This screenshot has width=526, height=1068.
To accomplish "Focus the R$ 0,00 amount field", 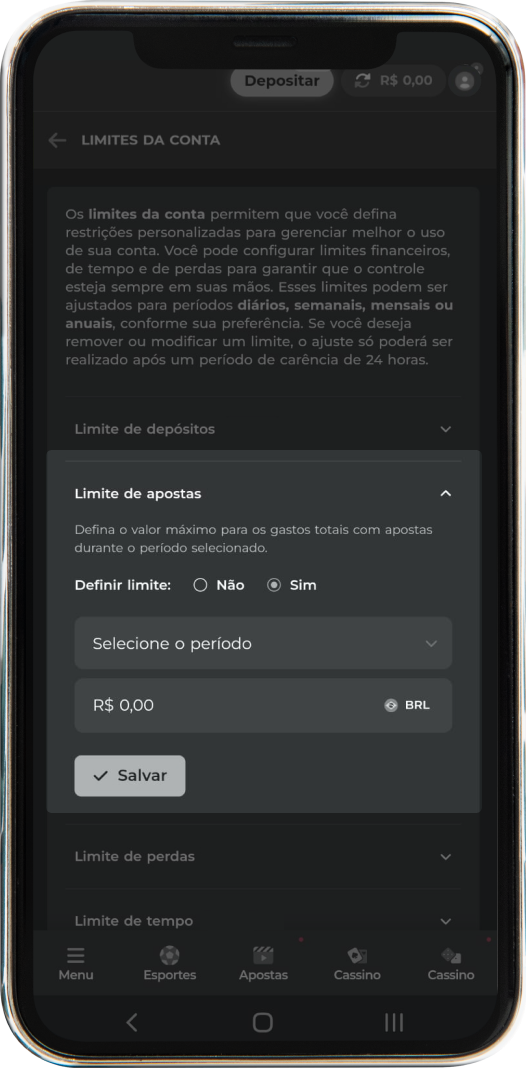I will click(x=263, y=706).
